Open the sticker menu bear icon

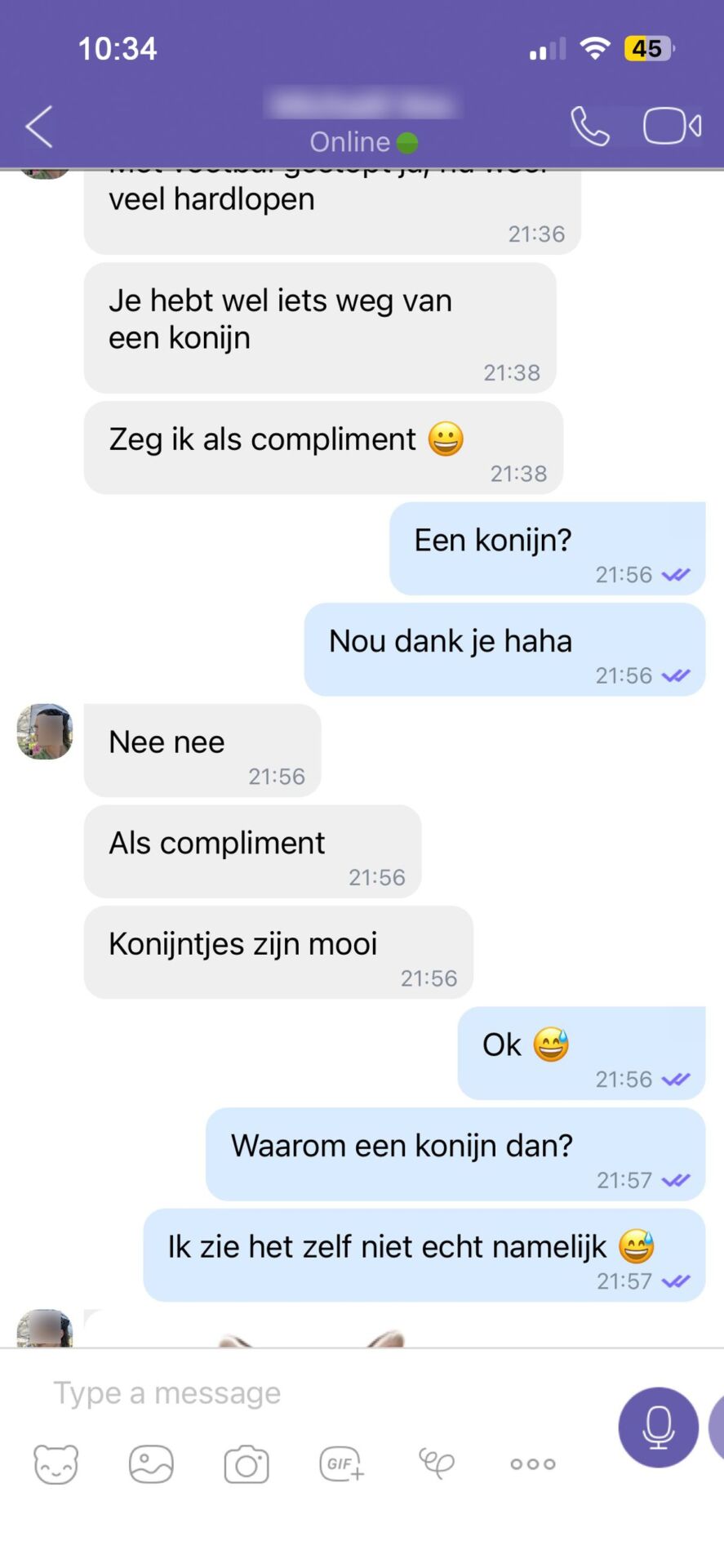pyautogui.click(x=56, y=1463)
